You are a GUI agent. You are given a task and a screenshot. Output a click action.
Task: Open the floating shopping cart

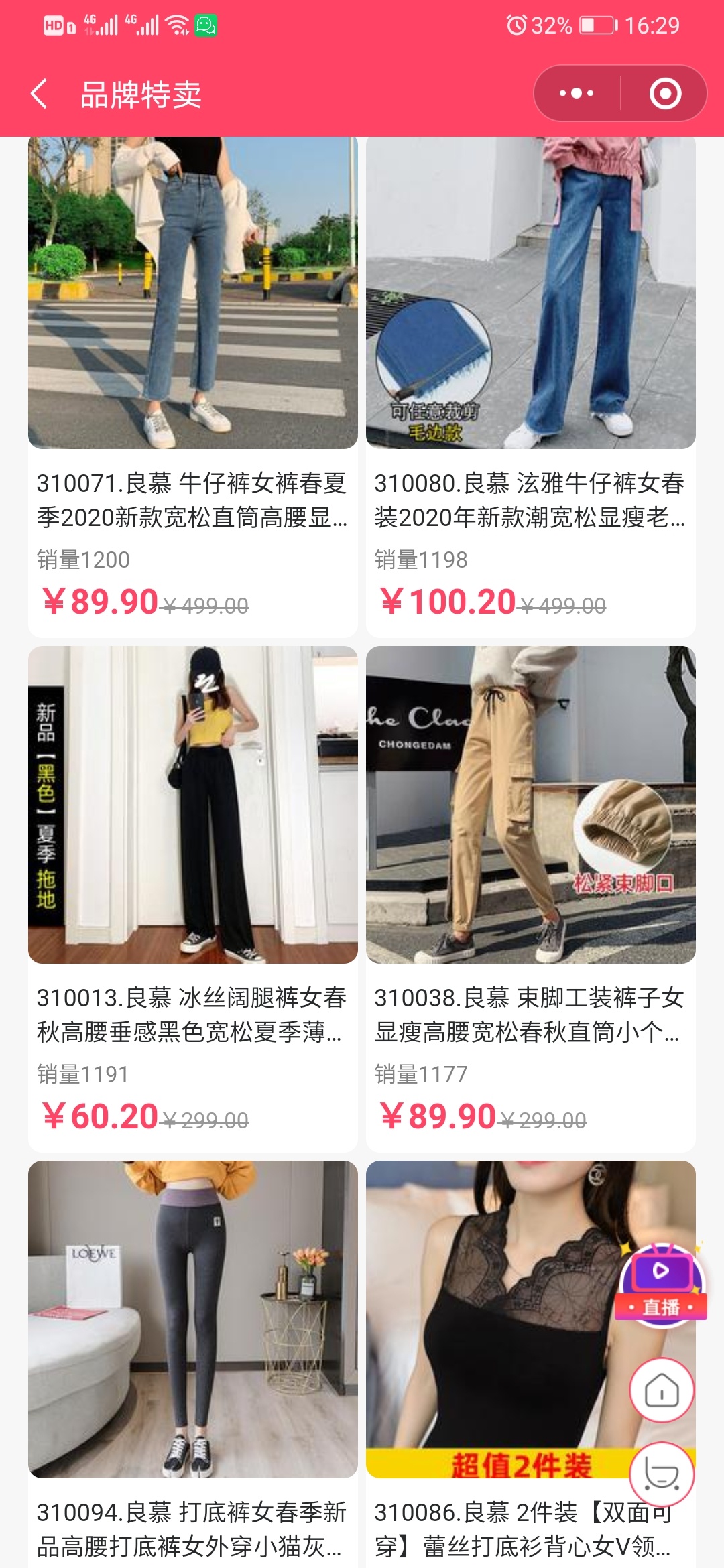(662, 1474)
